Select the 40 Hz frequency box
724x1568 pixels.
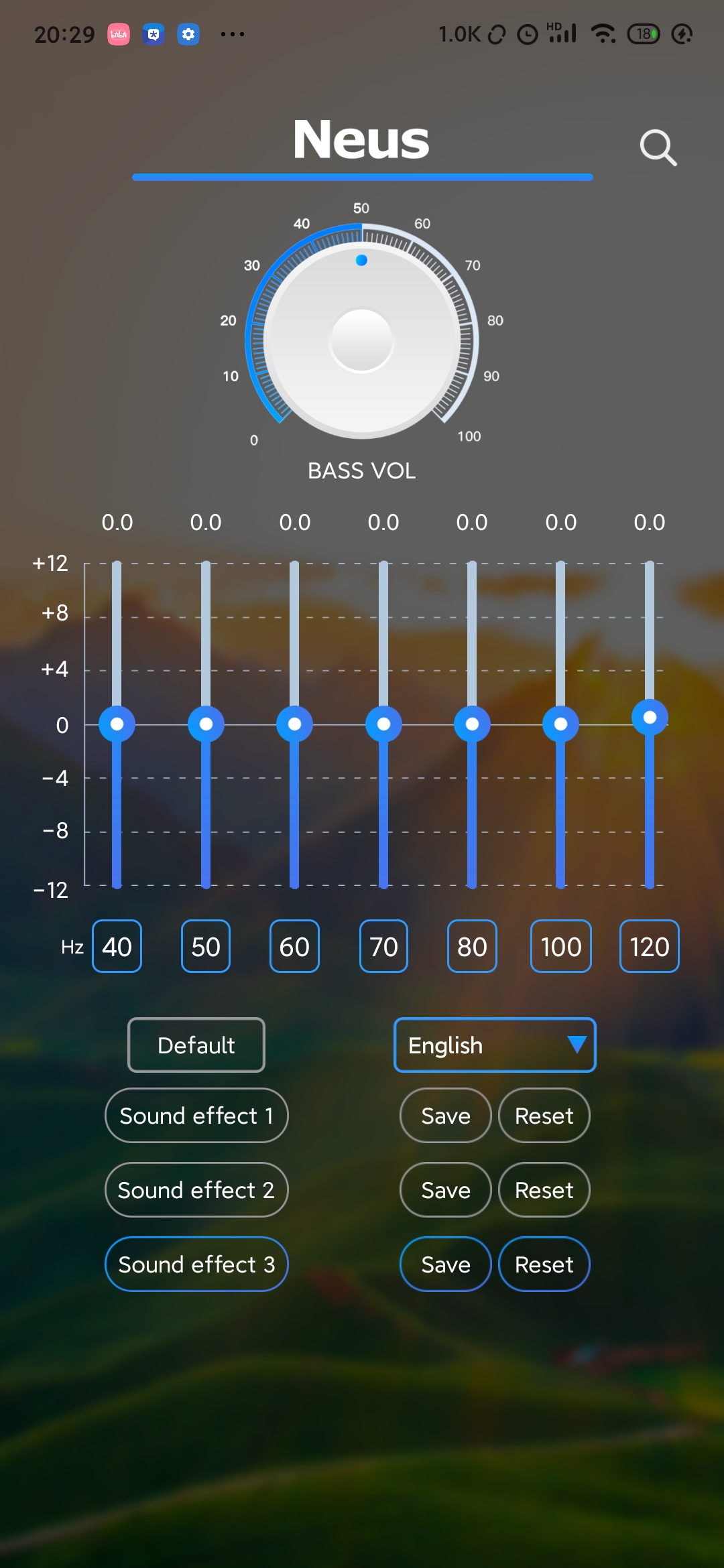coord(117,946)
